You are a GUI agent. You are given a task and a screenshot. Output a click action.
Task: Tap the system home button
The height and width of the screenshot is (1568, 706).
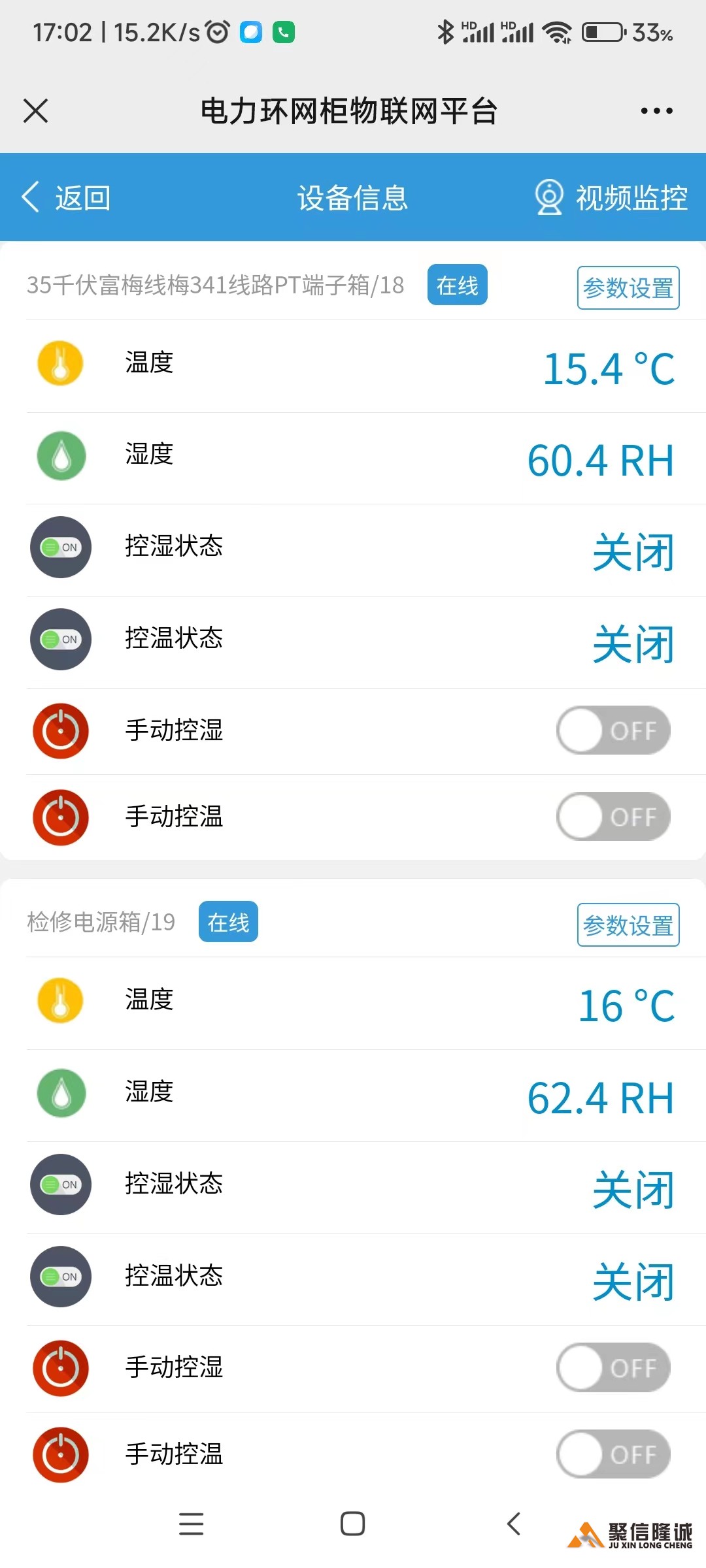tap(352, 1524)
